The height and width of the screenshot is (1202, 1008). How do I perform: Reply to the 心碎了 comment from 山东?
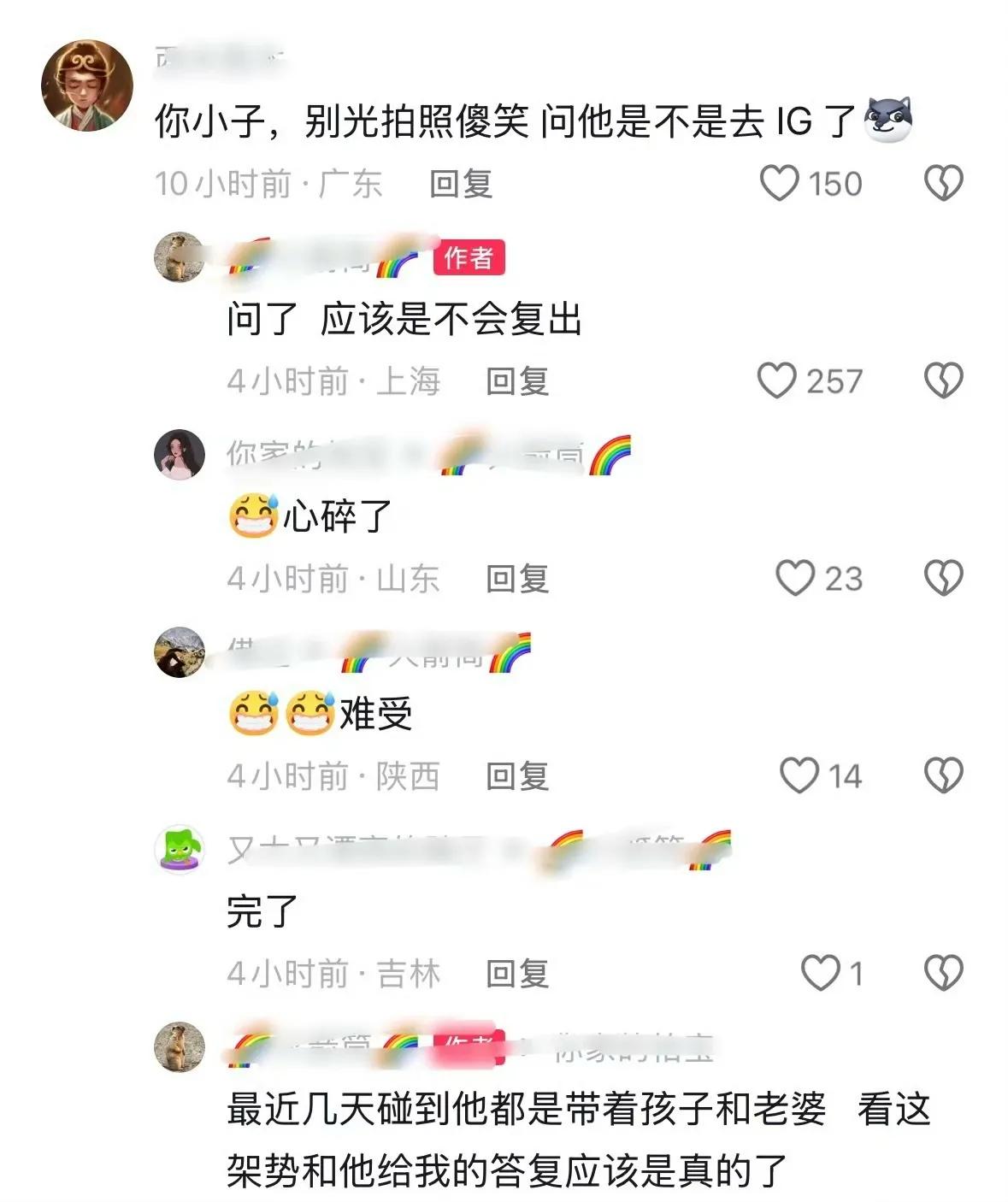(x=517, y=579)
